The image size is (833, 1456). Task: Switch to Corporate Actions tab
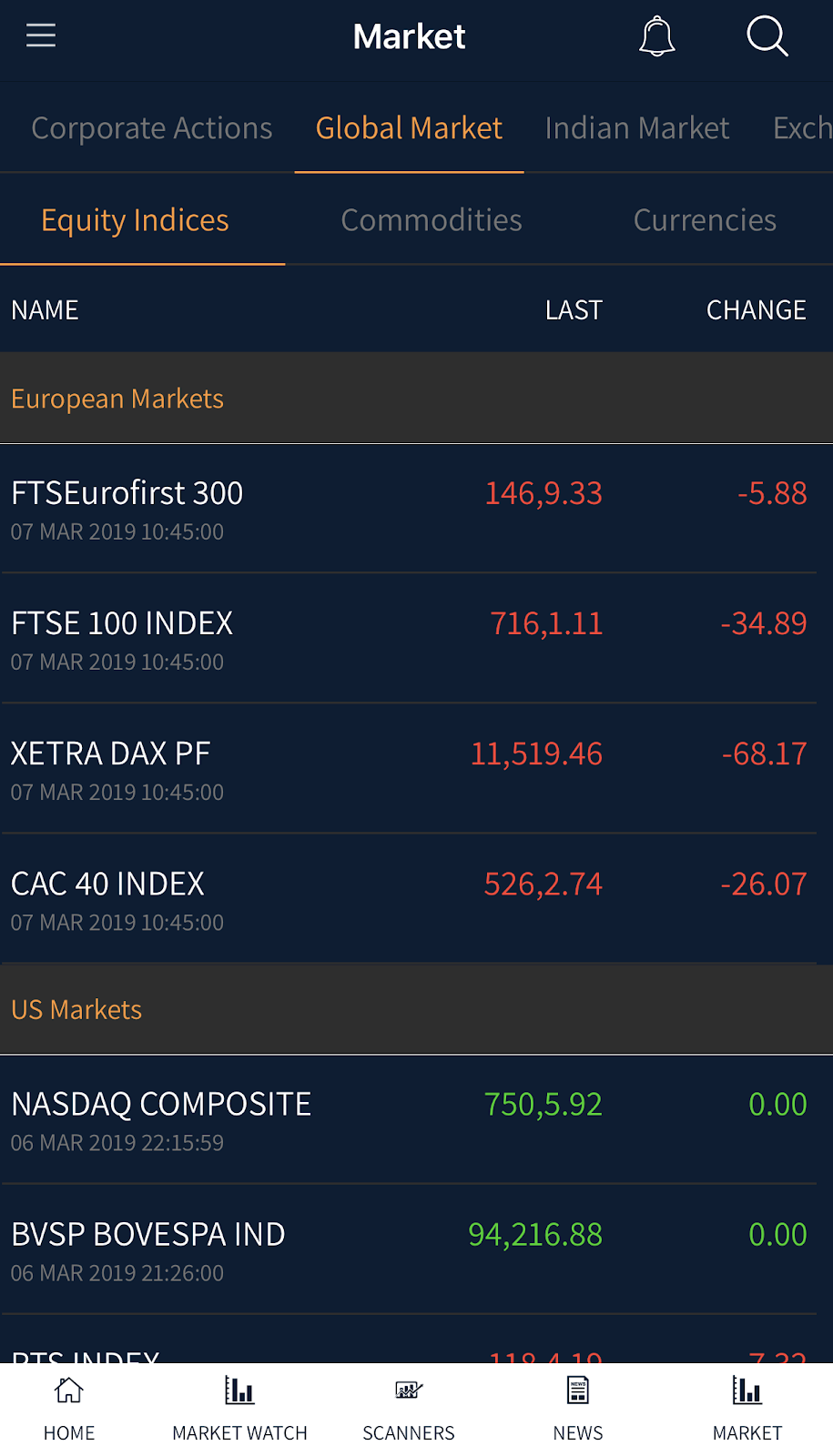click(x=152, y=128)
